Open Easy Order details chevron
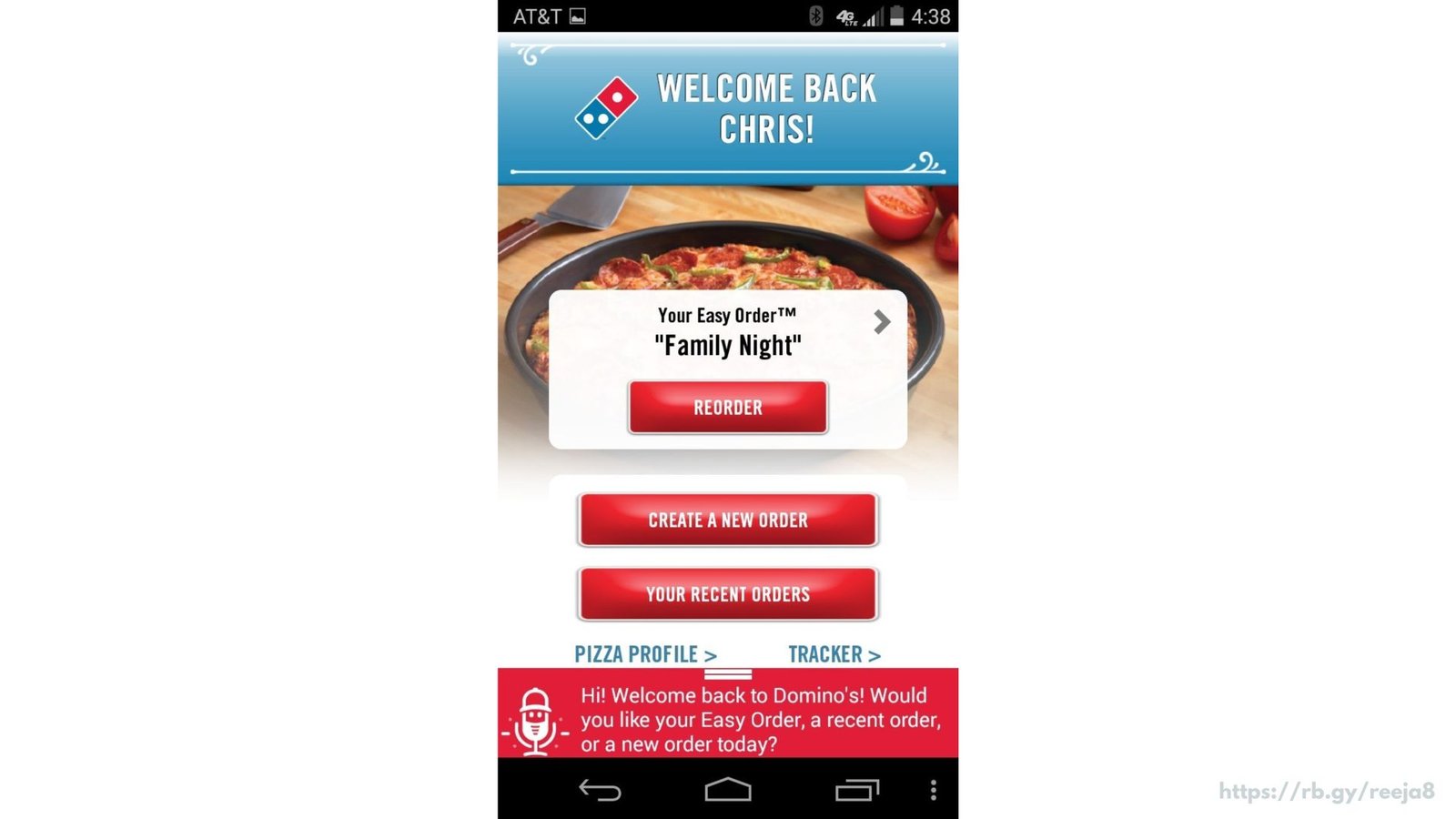This screenshot has width=1456, height=819. [x=881, y=322]
